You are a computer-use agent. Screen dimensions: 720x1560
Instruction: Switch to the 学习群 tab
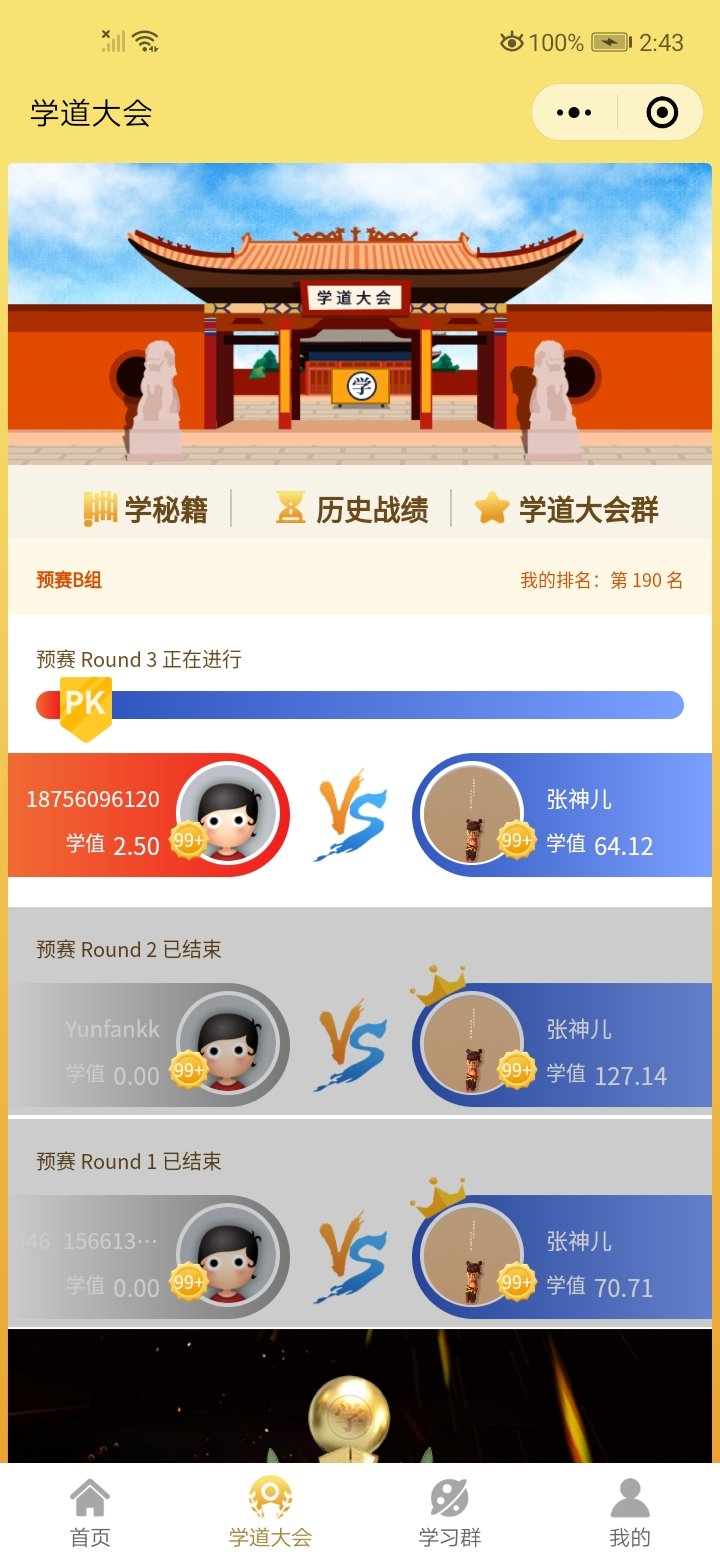point(450,1513)
